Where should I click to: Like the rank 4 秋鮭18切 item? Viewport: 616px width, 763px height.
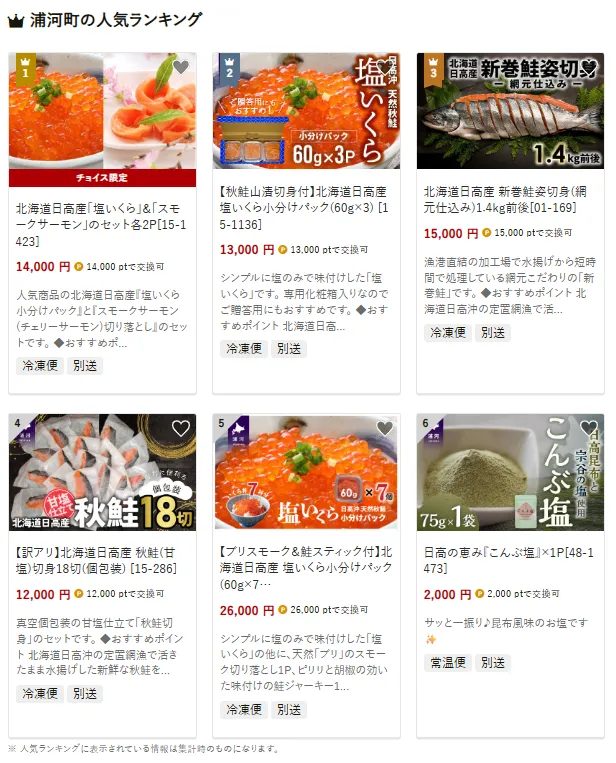(180, 428)
